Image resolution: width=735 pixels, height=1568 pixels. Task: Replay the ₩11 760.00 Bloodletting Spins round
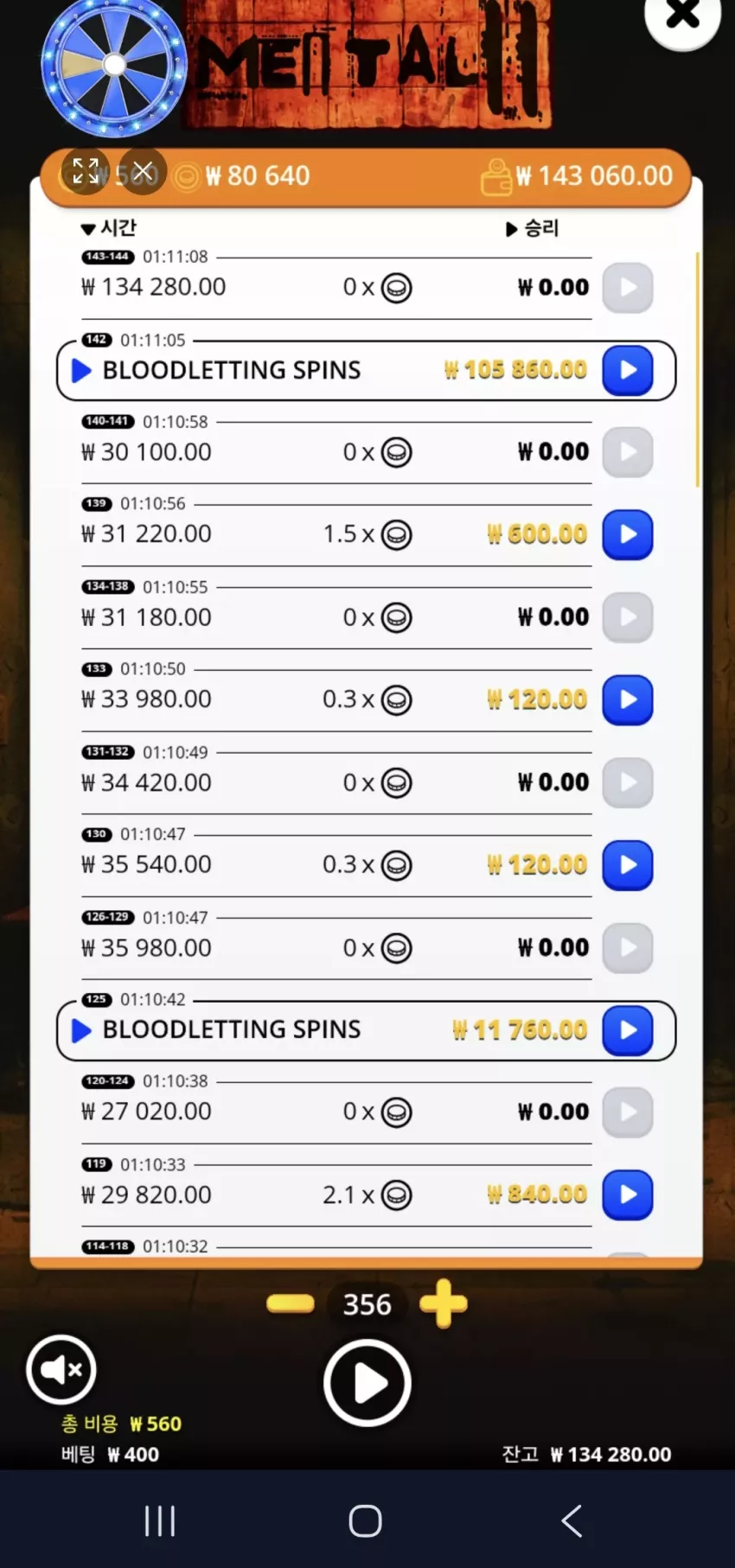coord(628,1030)
